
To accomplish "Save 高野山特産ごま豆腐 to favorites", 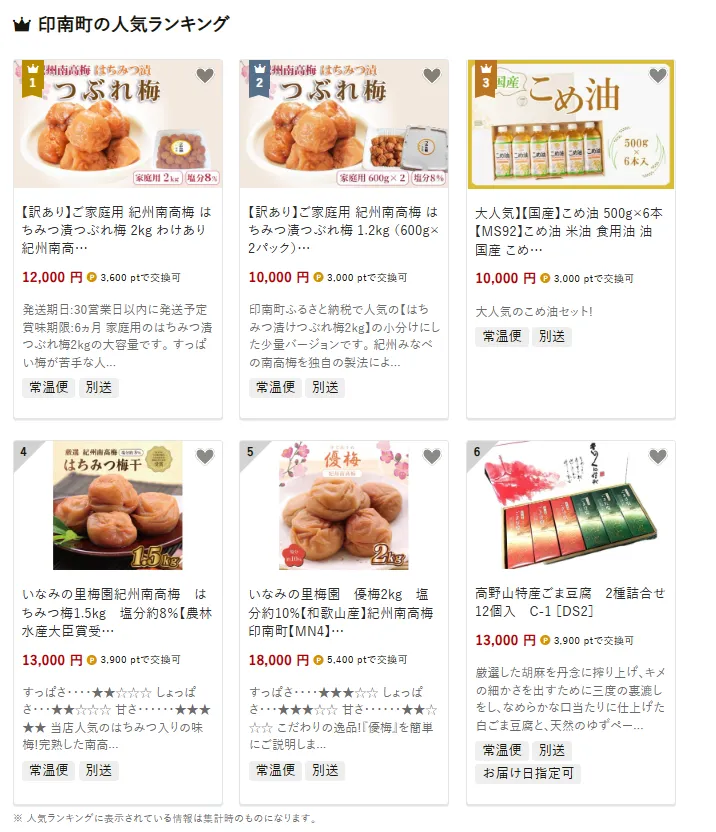I will pos(657,457).
